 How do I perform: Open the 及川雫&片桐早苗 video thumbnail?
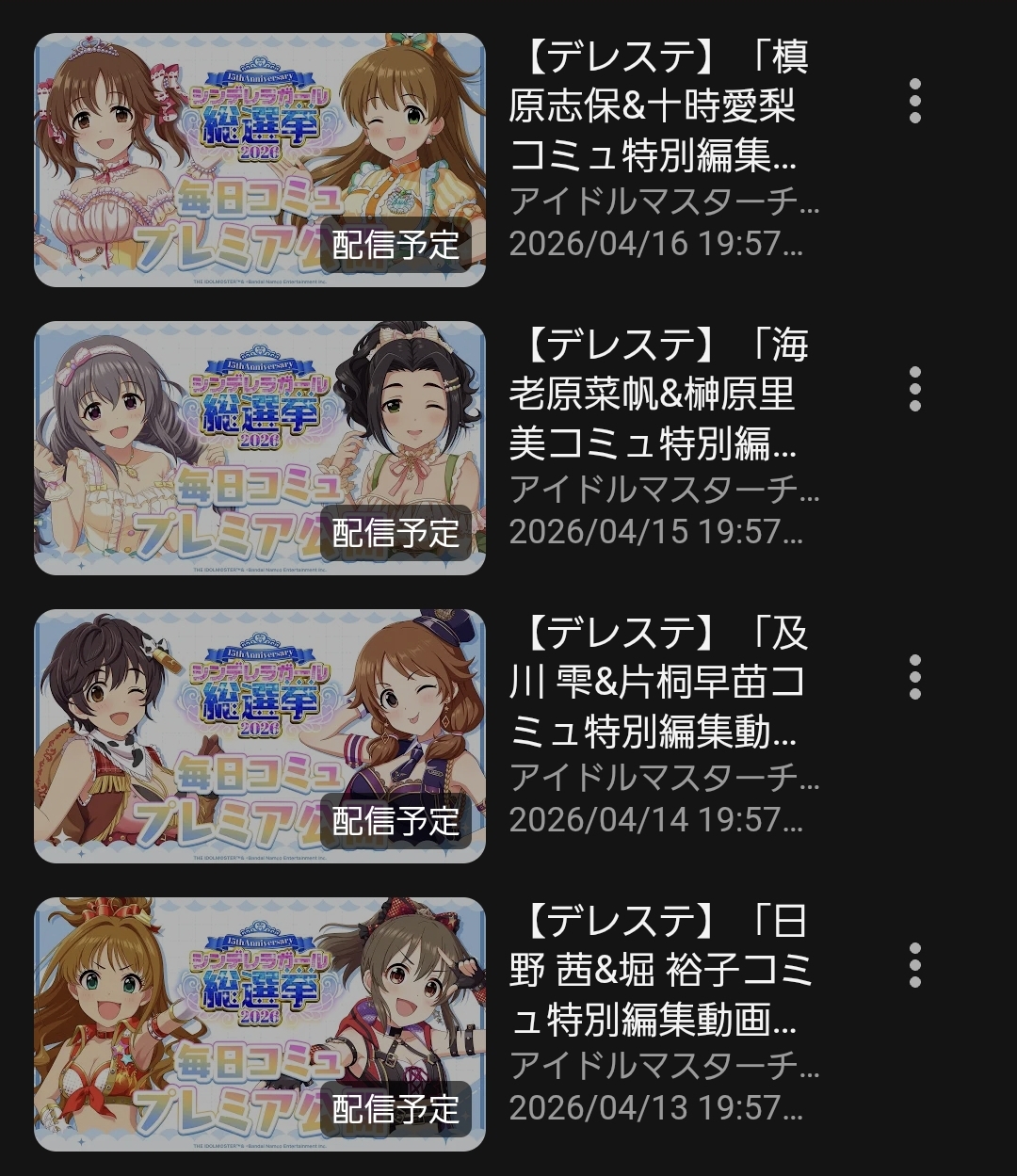tap(260, 736)
